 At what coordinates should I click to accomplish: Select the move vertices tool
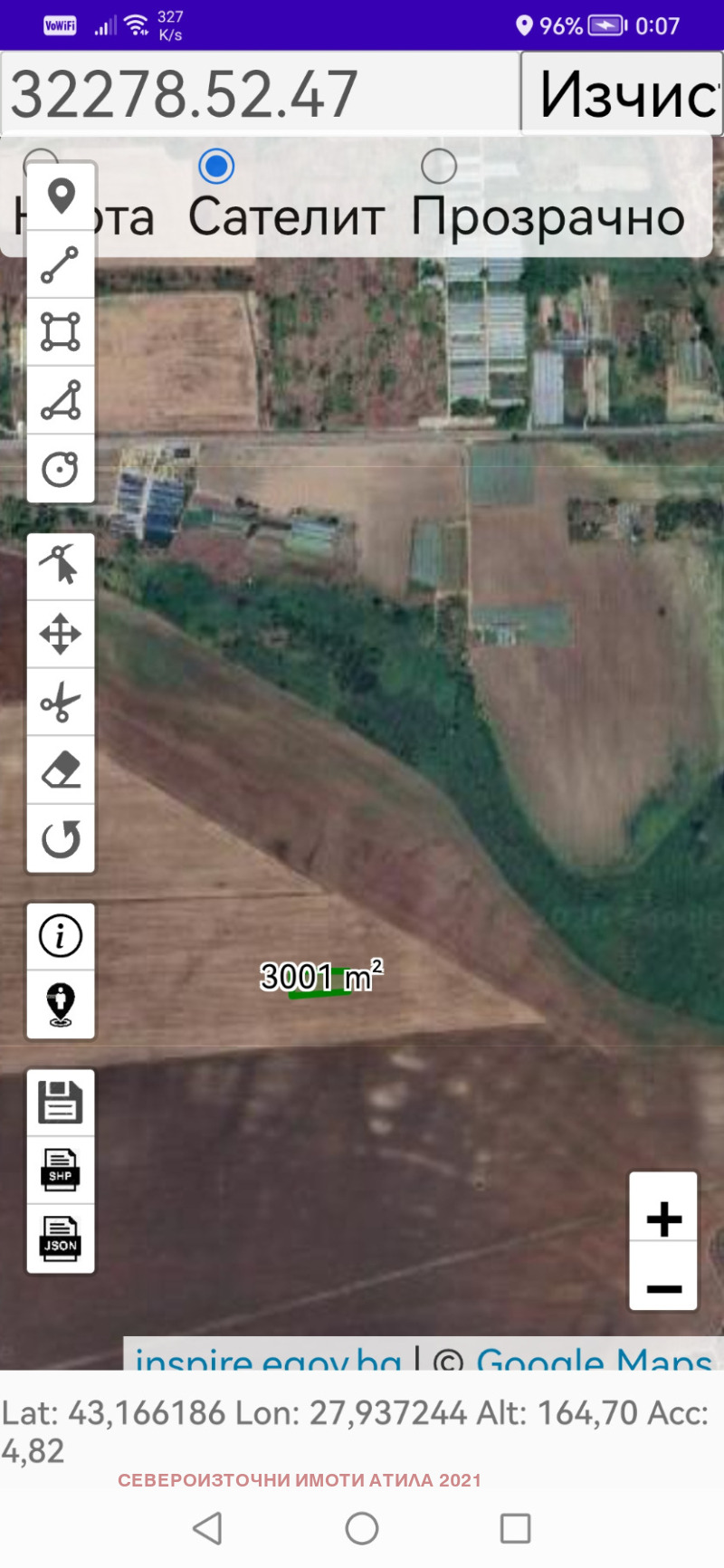(x=61, y=633)
